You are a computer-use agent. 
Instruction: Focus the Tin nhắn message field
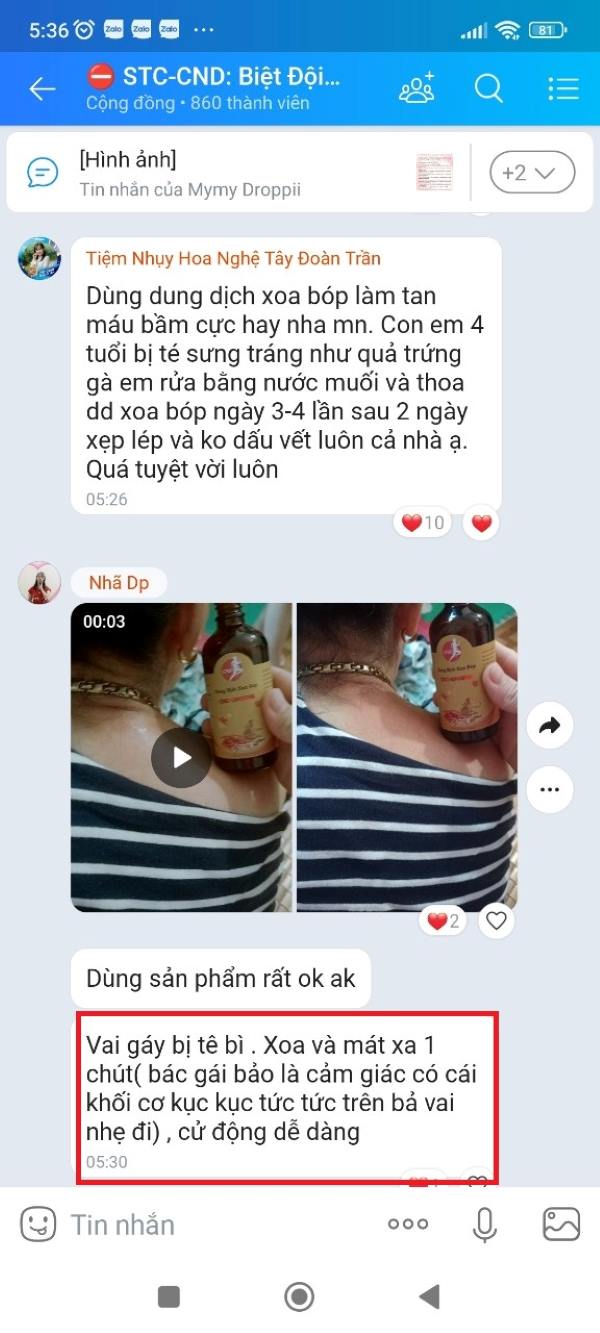(x=220, y=1224)
